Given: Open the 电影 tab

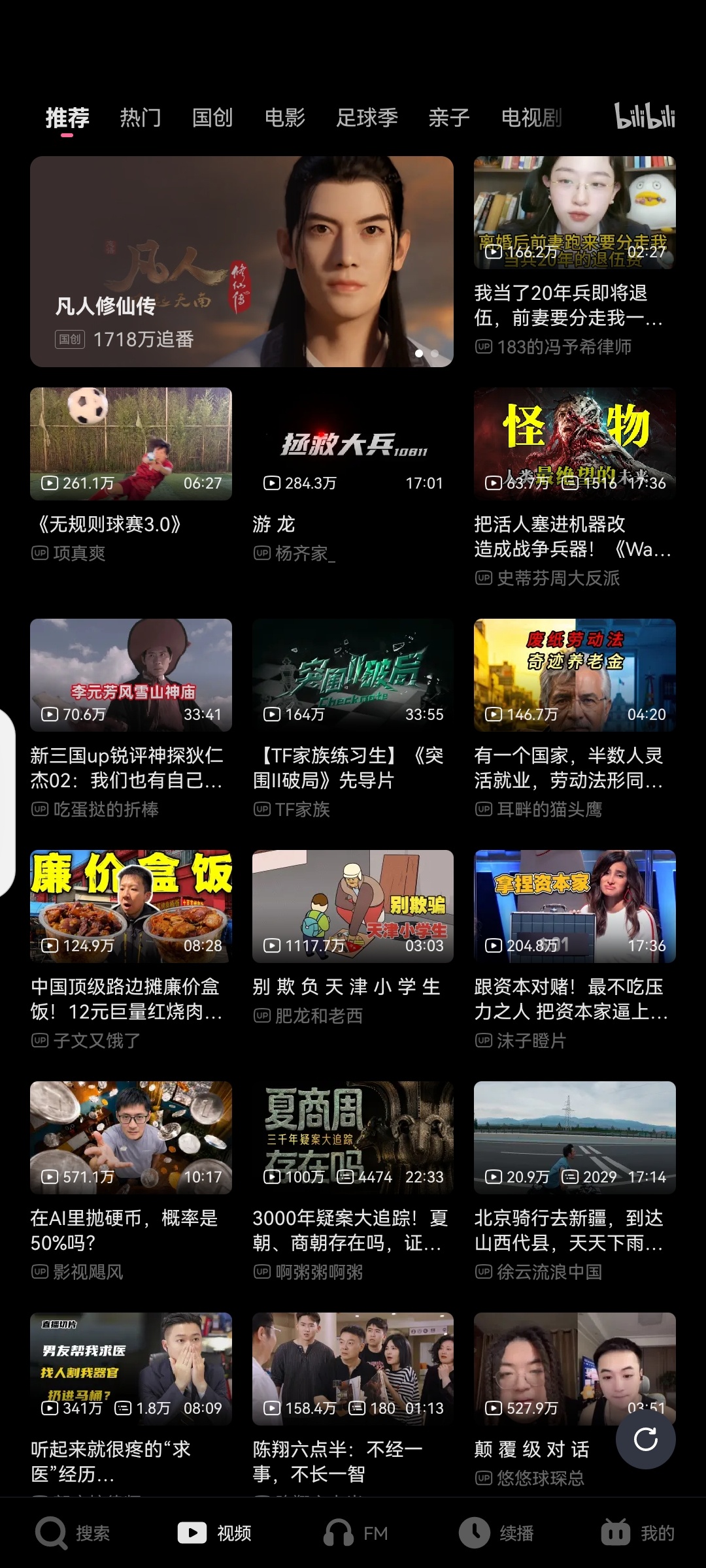Looking at the screenshot, I should (x=285, y=118).
